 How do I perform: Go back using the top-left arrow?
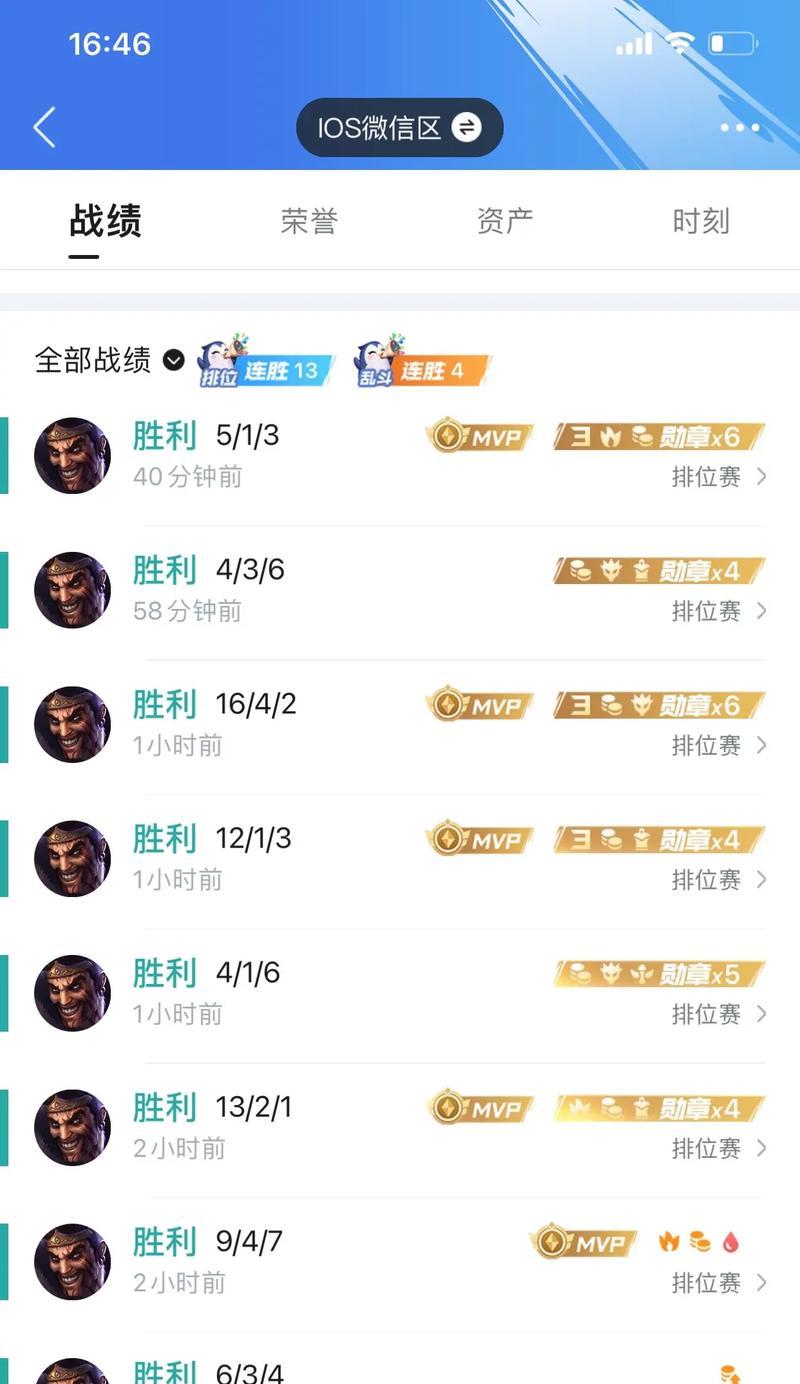[44, 128]
